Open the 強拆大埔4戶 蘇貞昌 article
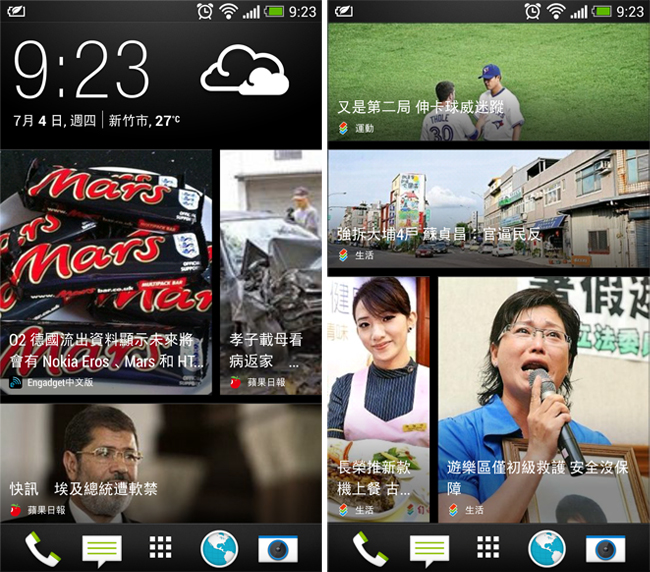The width and height of the screenshot is (650, 572). 488,208
